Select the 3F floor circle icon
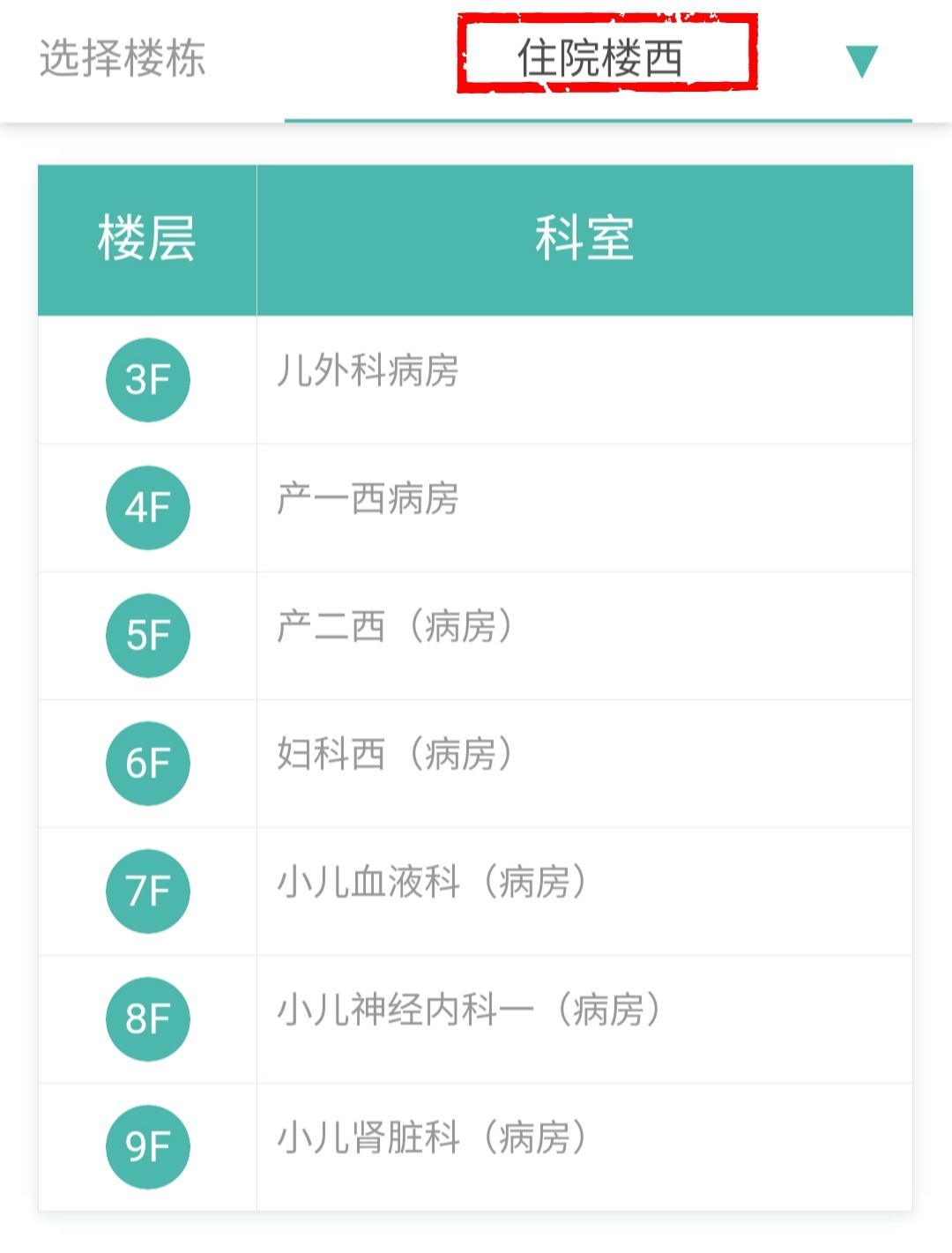The width and height of the screenshot is (952, 1253). click(x=147, y=381)
